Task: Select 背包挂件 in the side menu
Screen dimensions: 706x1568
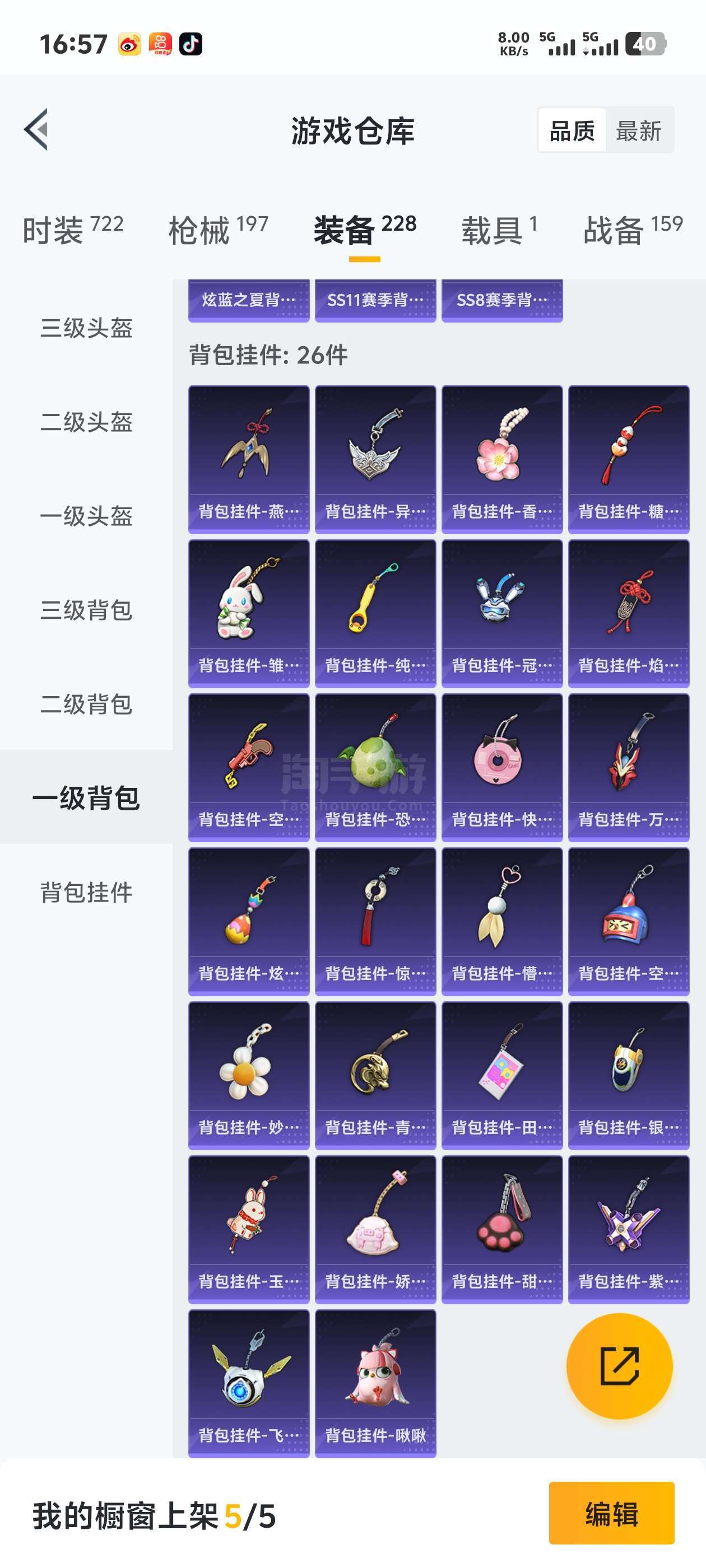Action: 86,892
